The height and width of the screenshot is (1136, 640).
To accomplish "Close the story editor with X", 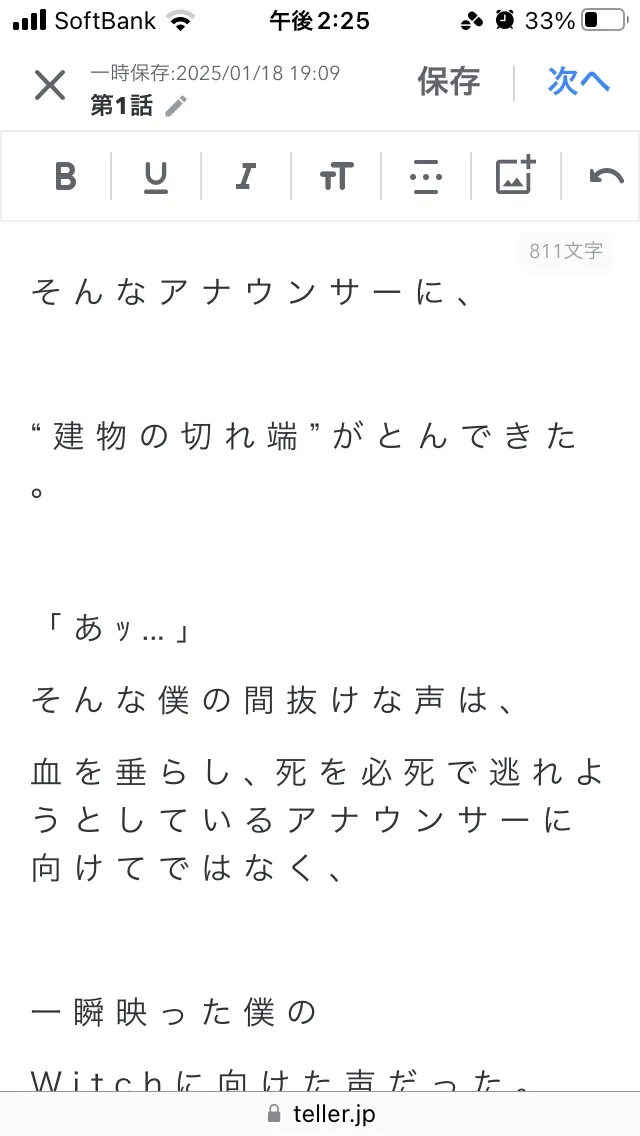I will pyautogui.click(x=50, y=85).
